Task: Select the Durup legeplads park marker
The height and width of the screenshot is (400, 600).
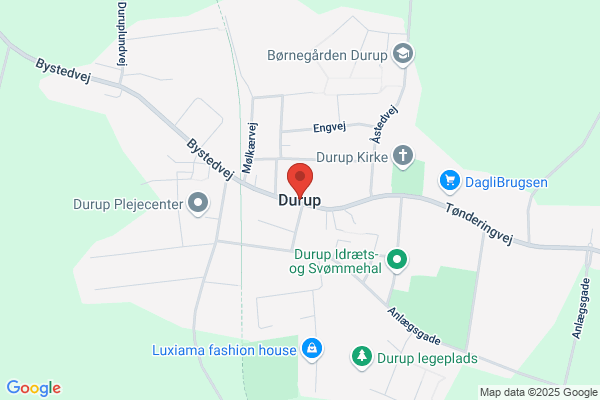Action: [x=362, y=358]
